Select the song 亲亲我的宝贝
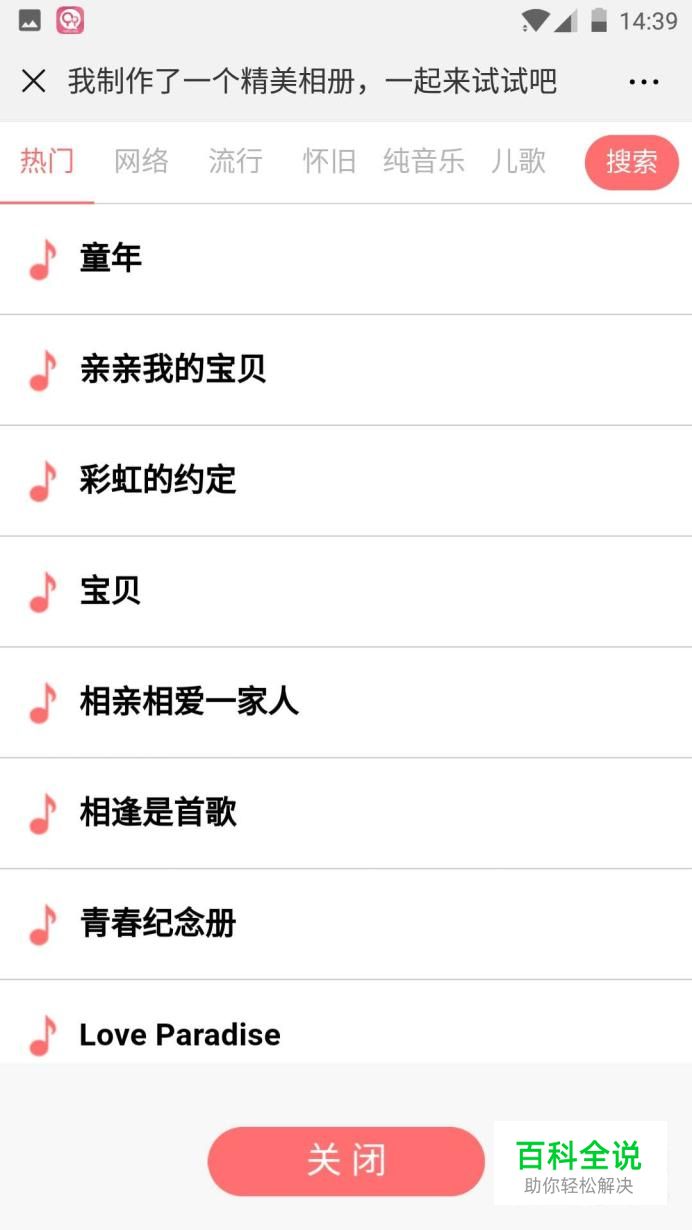 (x=346, y=370)
